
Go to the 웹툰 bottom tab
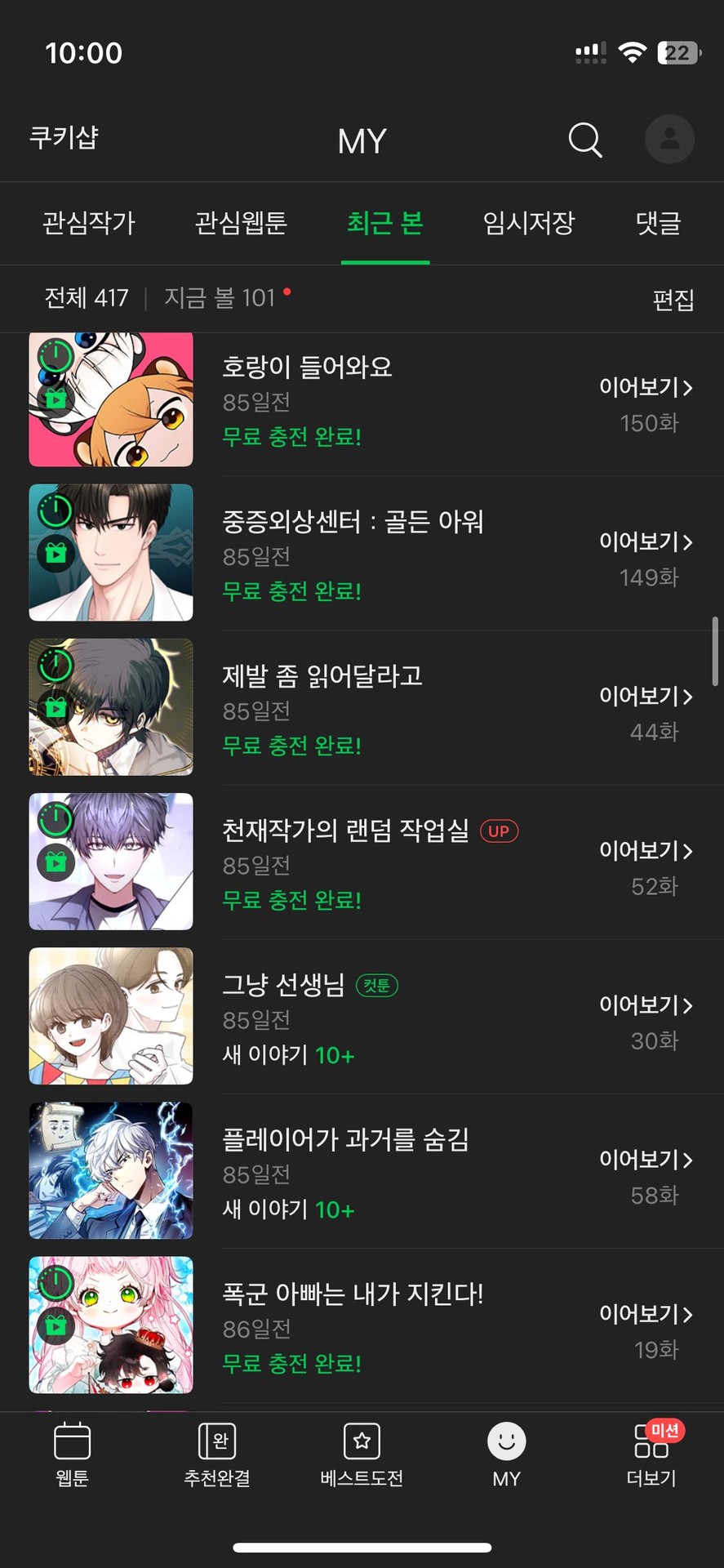pyautogui.click(x=72, y=1455)
